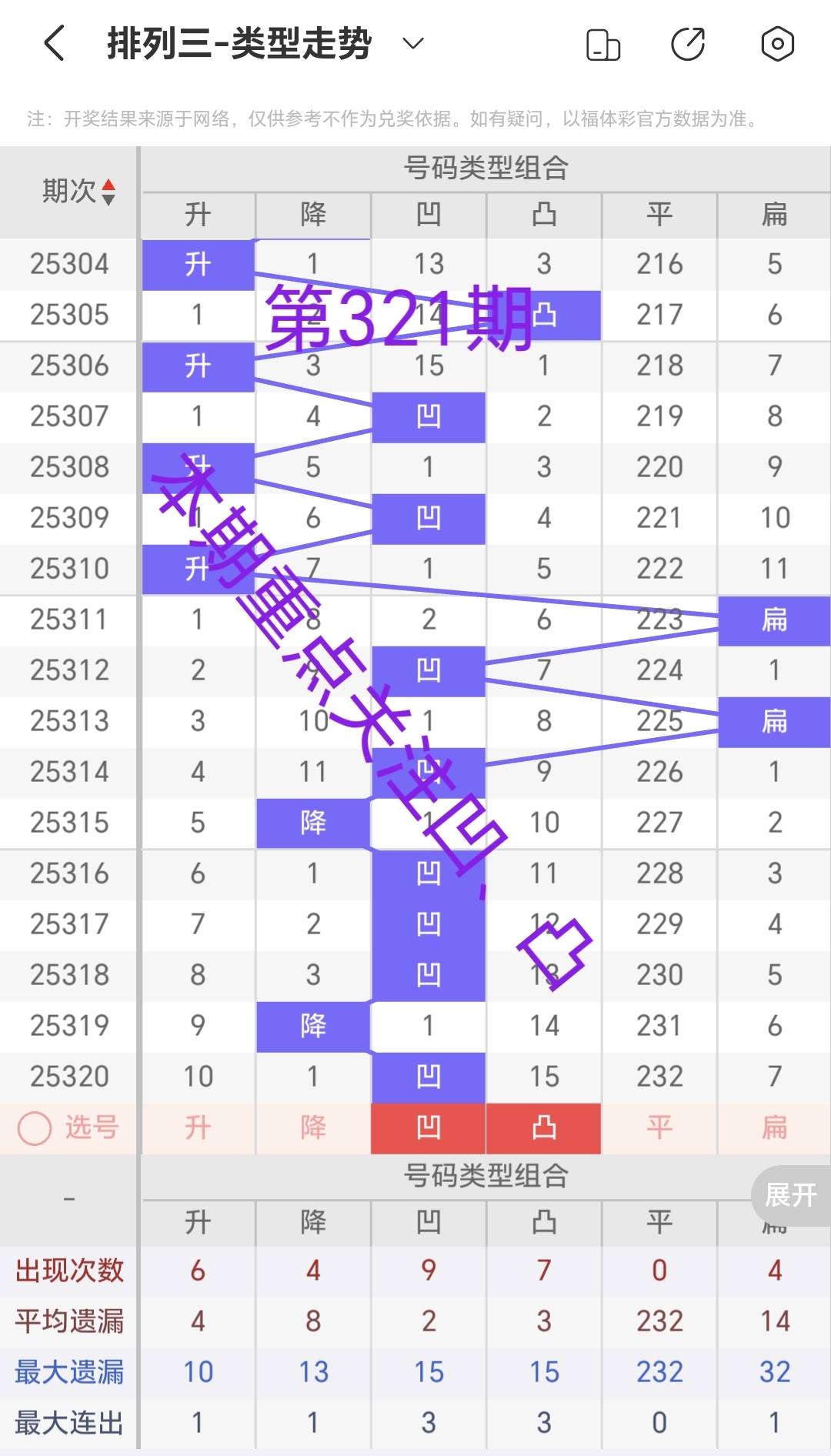831x1456 pixels.
Task: Select the 扁 option in the 选号 row
Action: [x=774, y=1128]
